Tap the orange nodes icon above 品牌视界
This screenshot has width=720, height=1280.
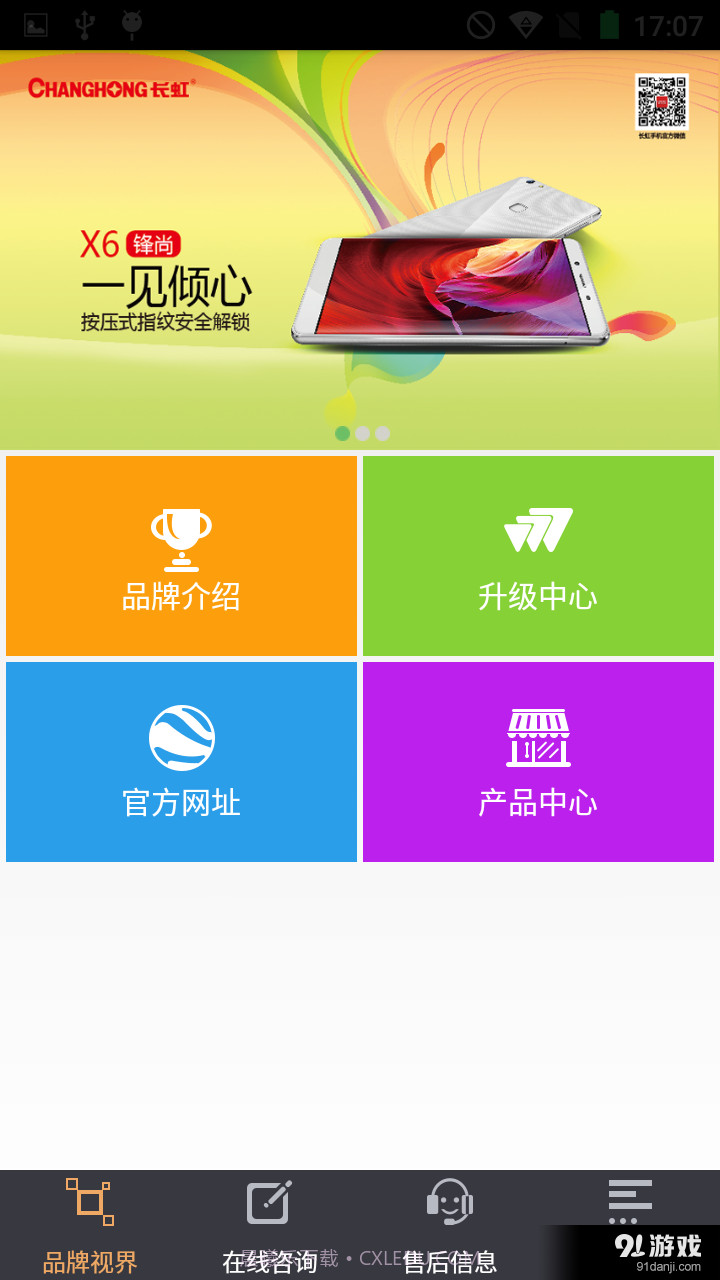coord(90,1199)
